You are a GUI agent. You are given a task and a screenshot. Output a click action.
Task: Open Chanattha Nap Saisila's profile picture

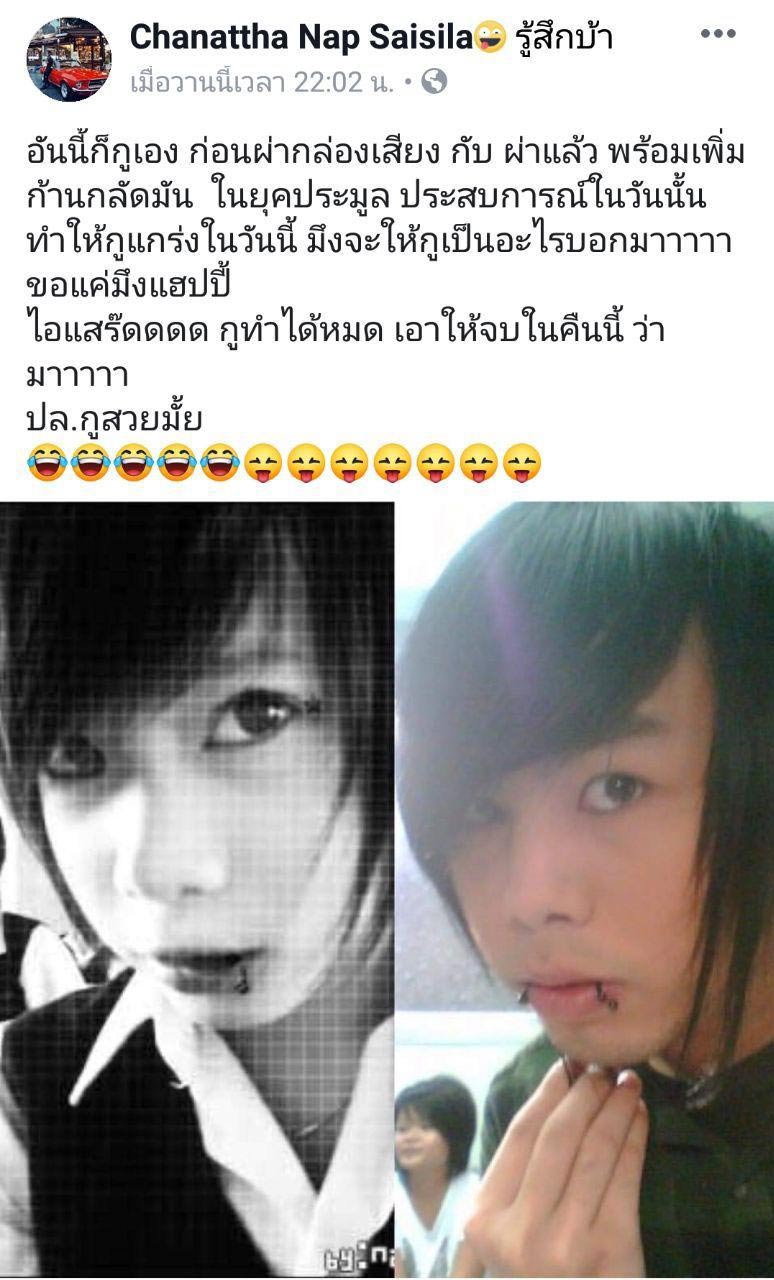pos(68,60)
